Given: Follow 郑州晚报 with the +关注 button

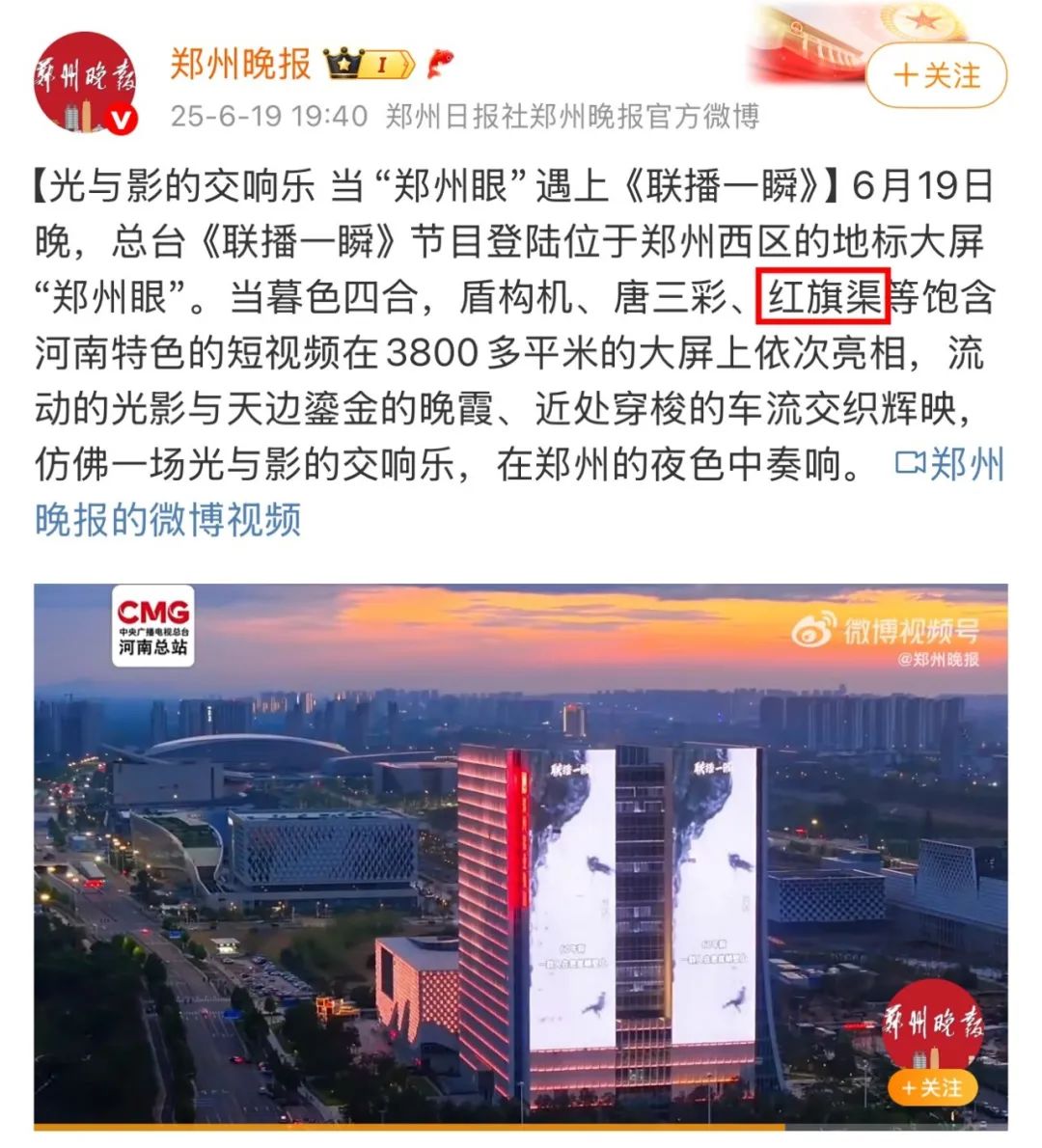Looking at the screenshot, I should click(936, 76).
